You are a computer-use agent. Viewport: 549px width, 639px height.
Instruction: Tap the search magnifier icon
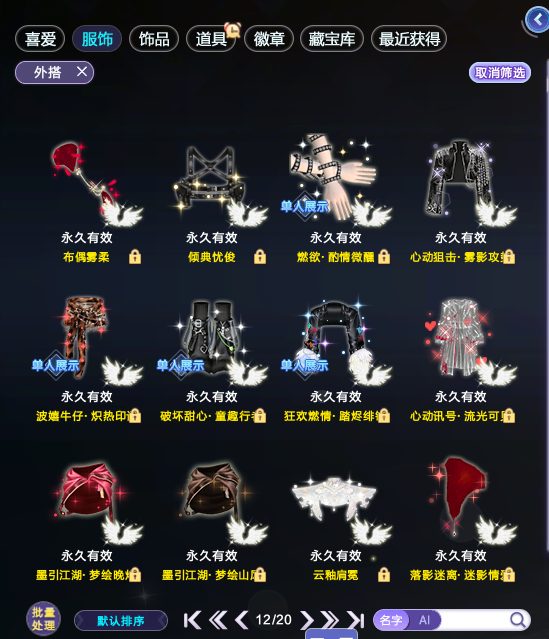[518, 620]
